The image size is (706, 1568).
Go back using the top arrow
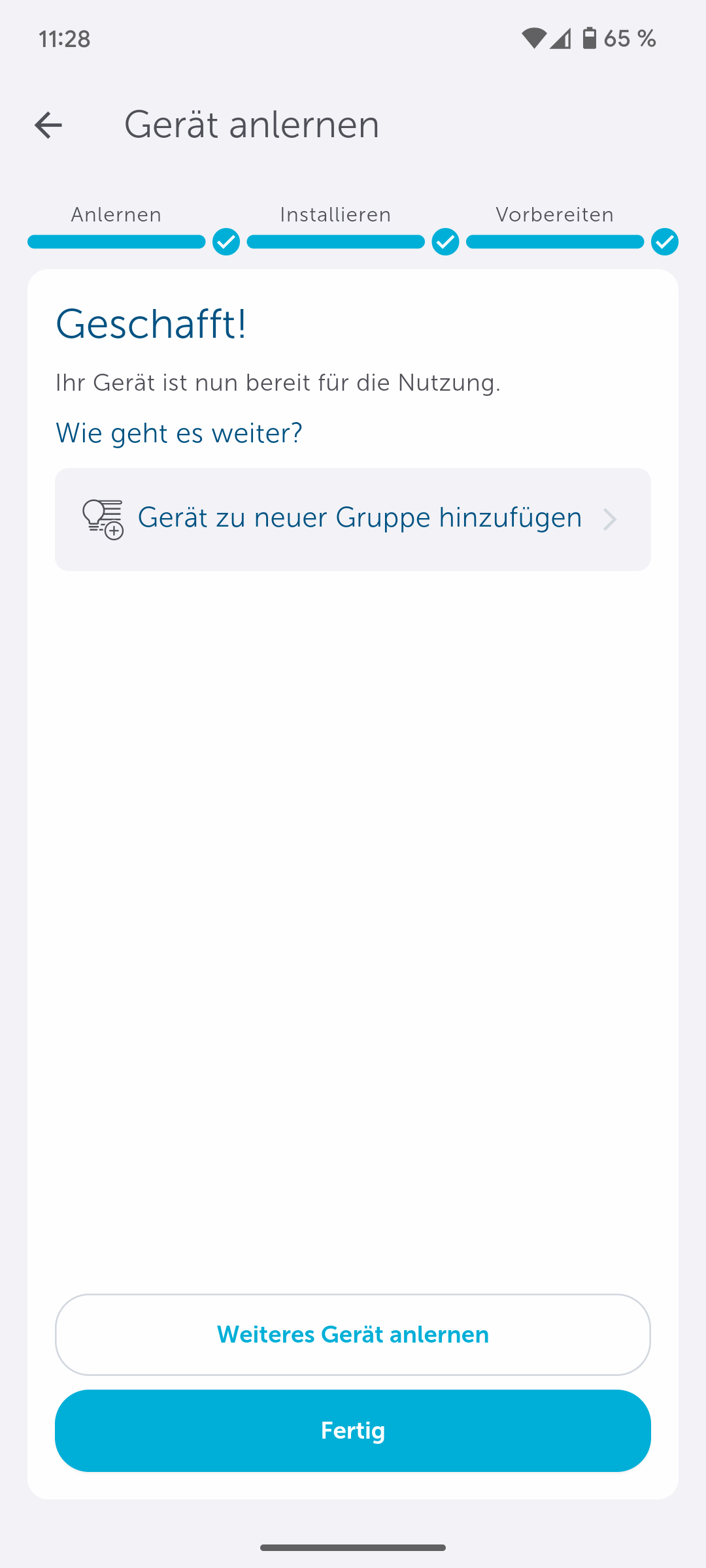point(48,125)
